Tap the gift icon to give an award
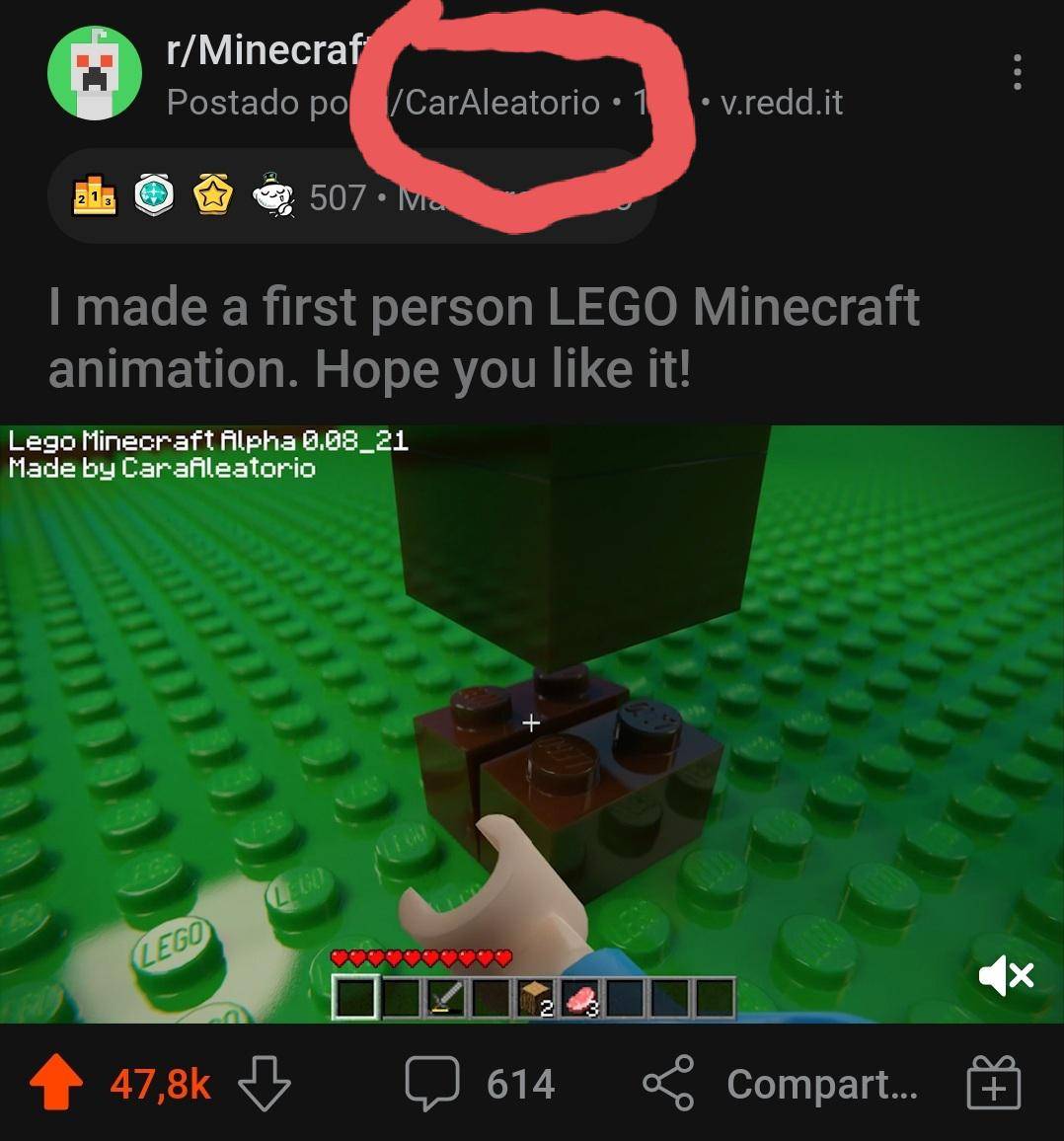This screenshot has width=1064, height=1141. [x=994, y=1083]
